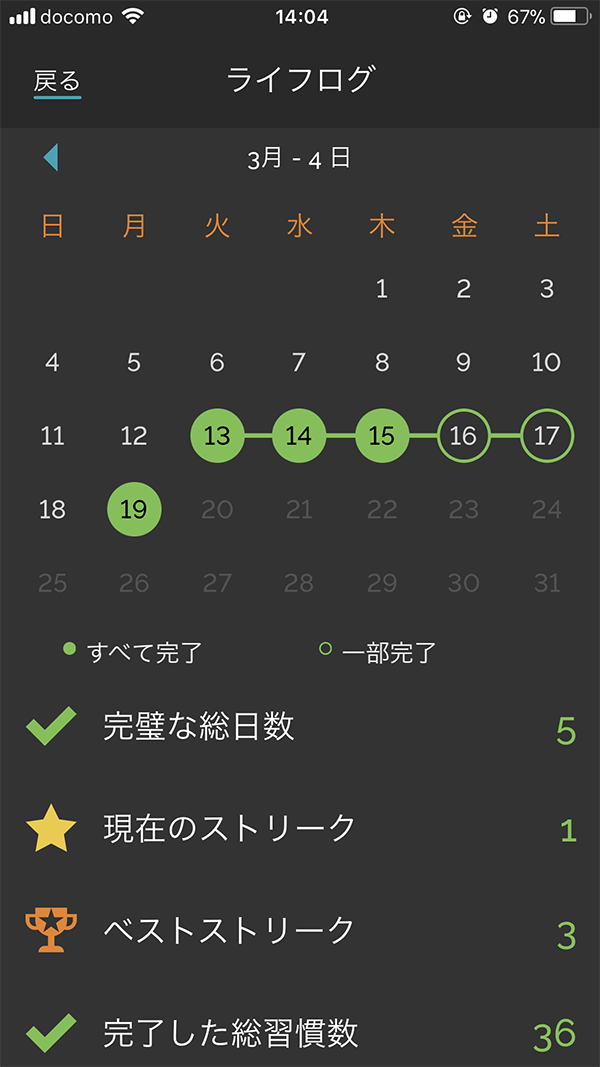Go to the previous month arrow
This screenshot has height=1067, width=600.
51,158
